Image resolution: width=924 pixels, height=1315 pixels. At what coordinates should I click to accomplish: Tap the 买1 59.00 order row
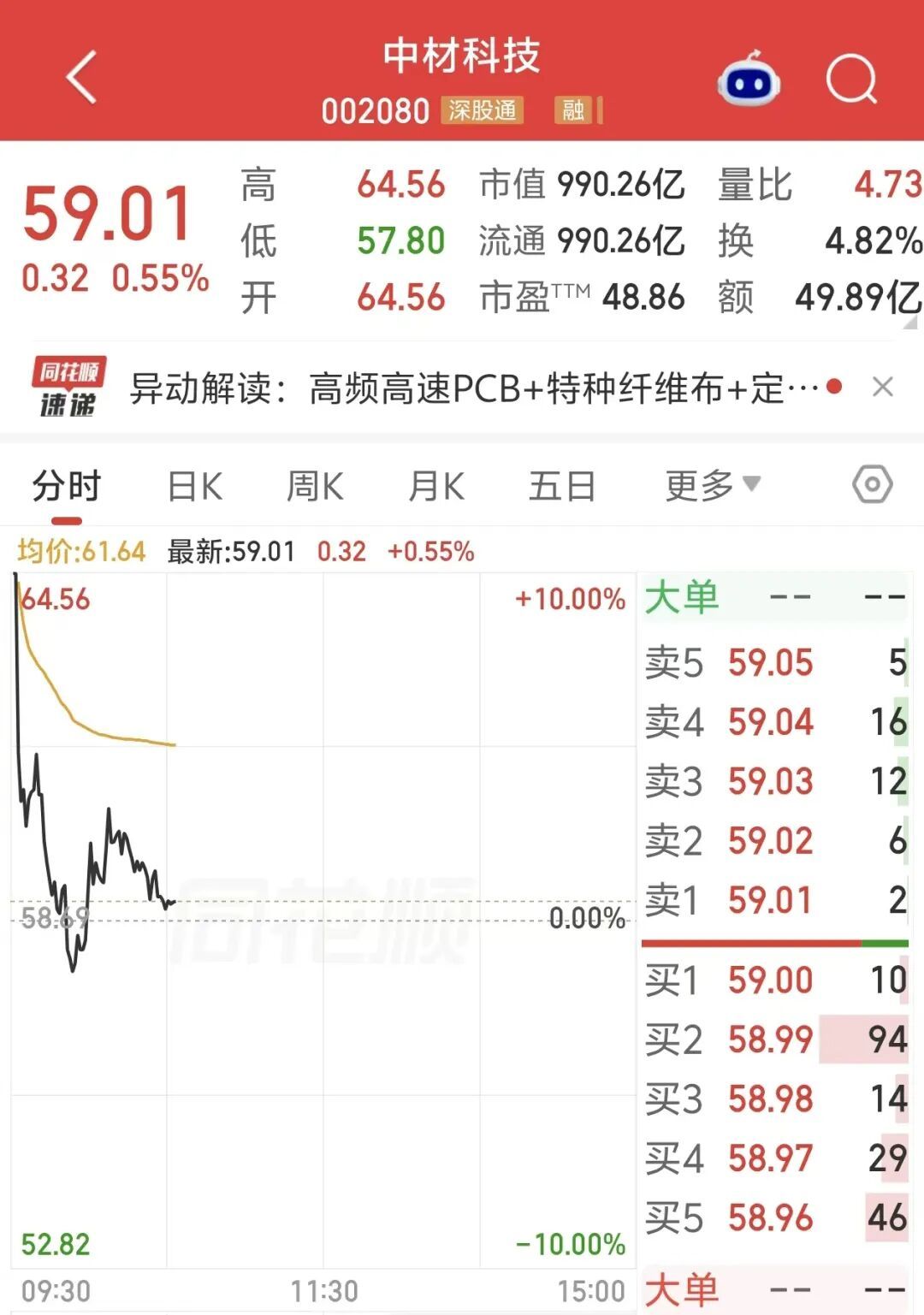point(775,980)
